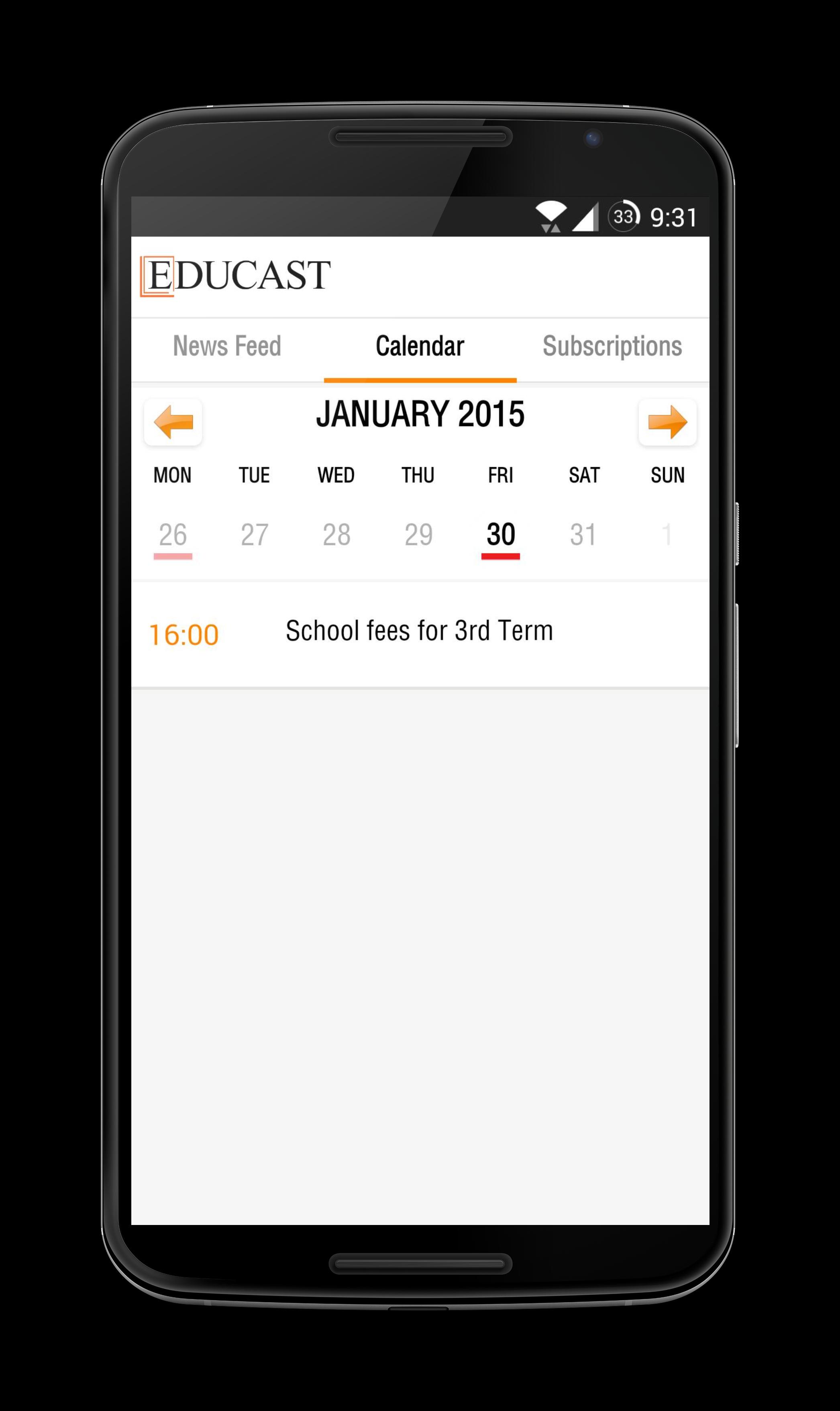The image size is (840, 1411).
Task: Open the Subscriptions tab
Action: 612,346
